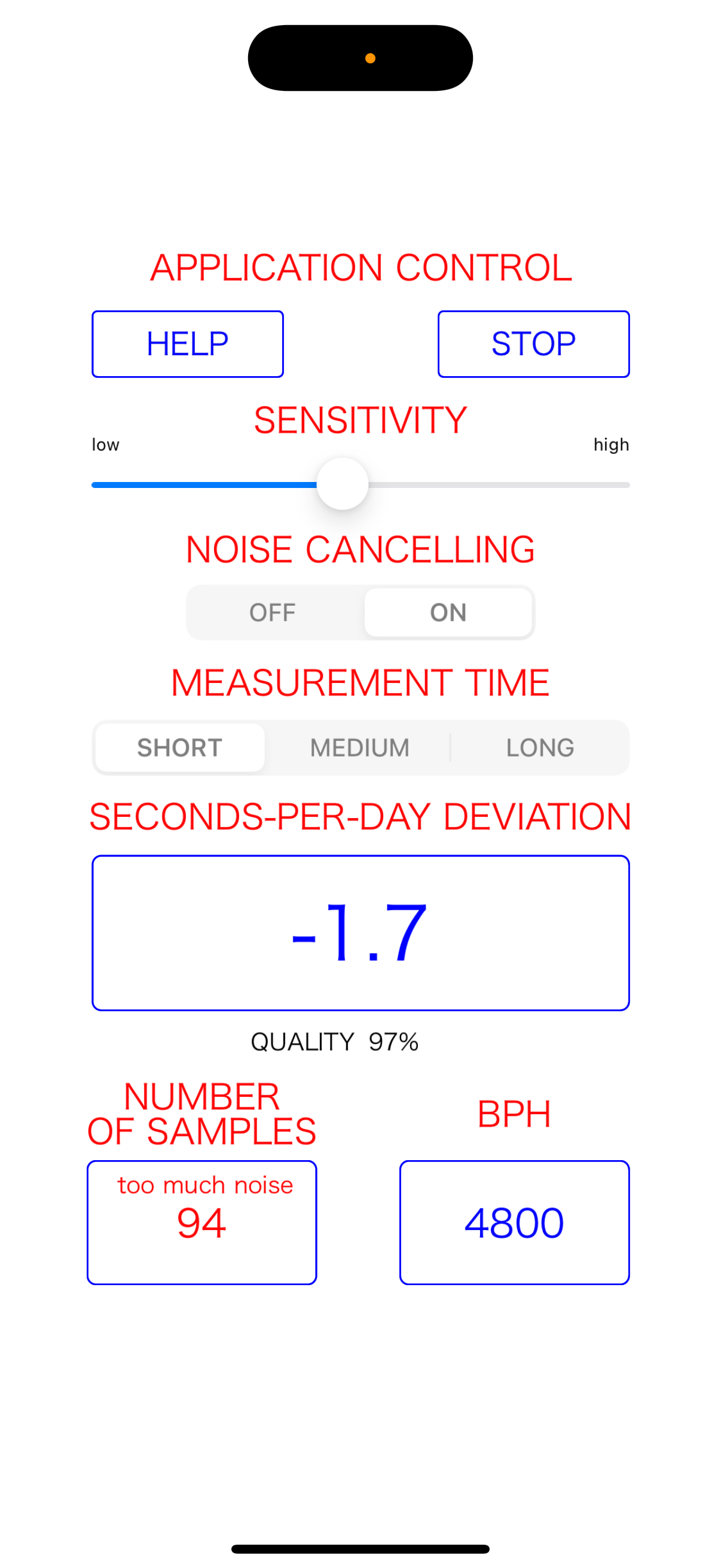Switch to MEDIUM measurement time
The height and width of the screenshot is (1568, 721).
coord(359,748)
